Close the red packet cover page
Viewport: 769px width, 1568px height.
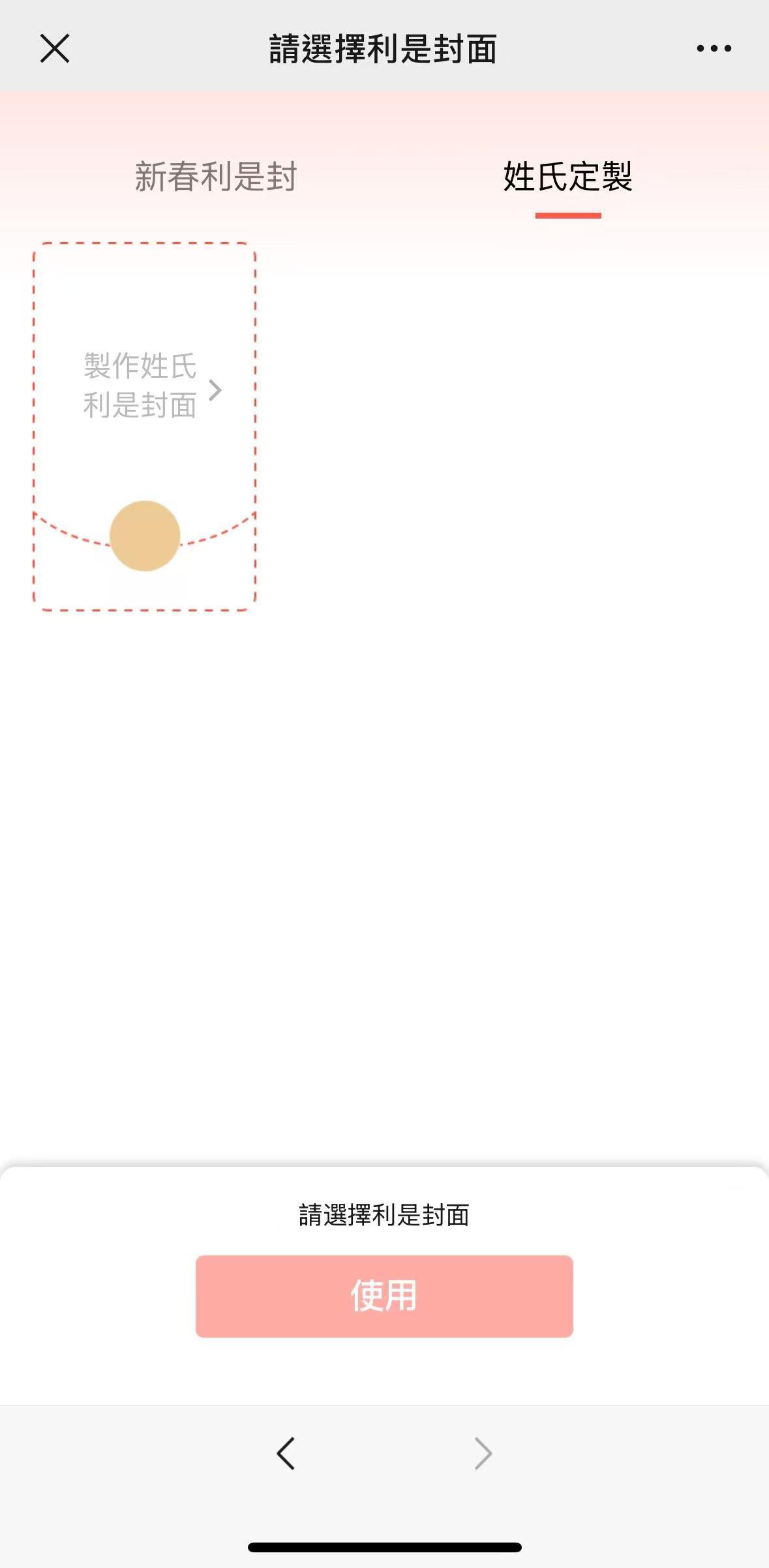pos(55,49)
